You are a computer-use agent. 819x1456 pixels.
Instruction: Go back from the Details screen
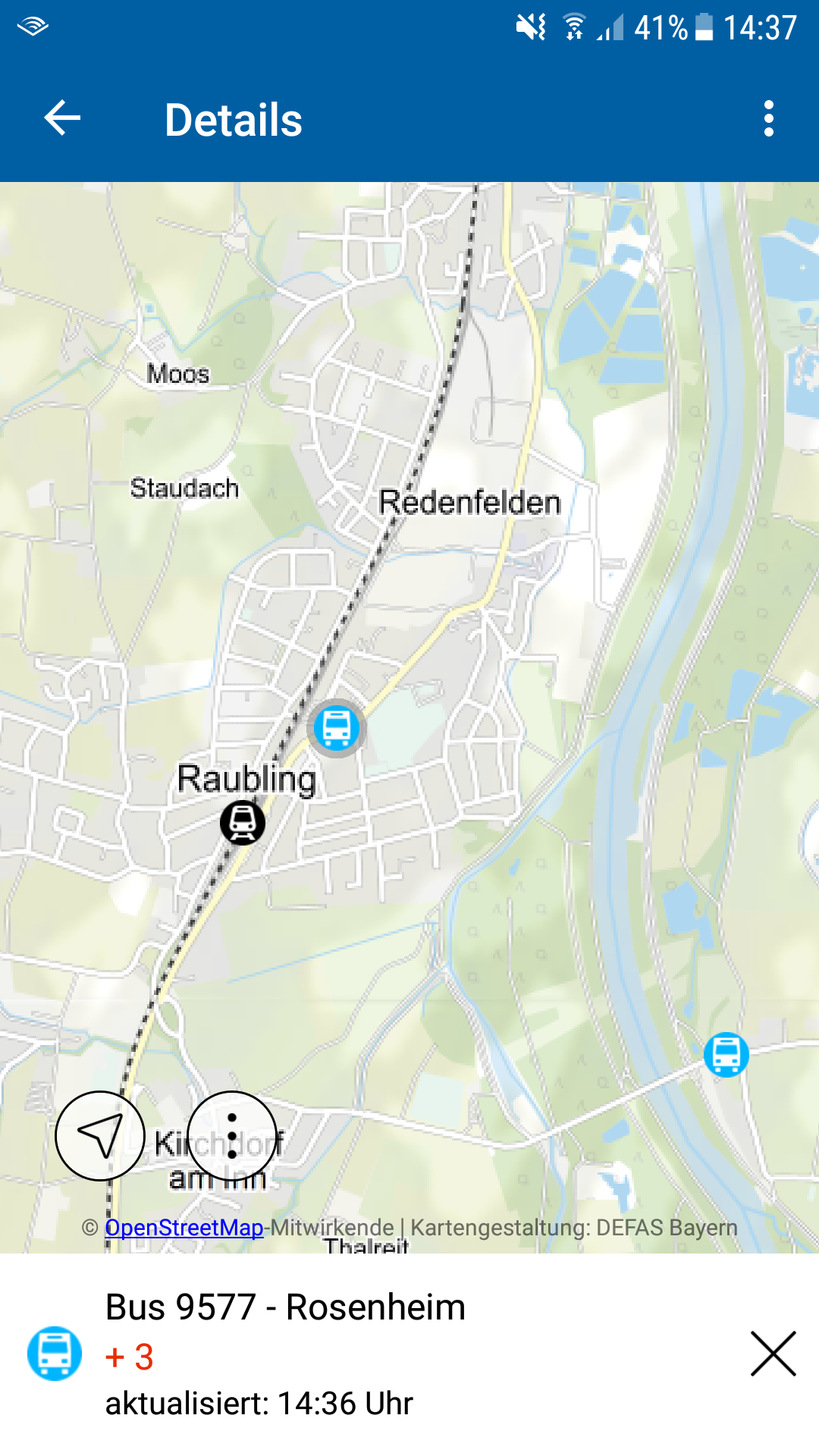pyautogui.click(x=62, y=118)
